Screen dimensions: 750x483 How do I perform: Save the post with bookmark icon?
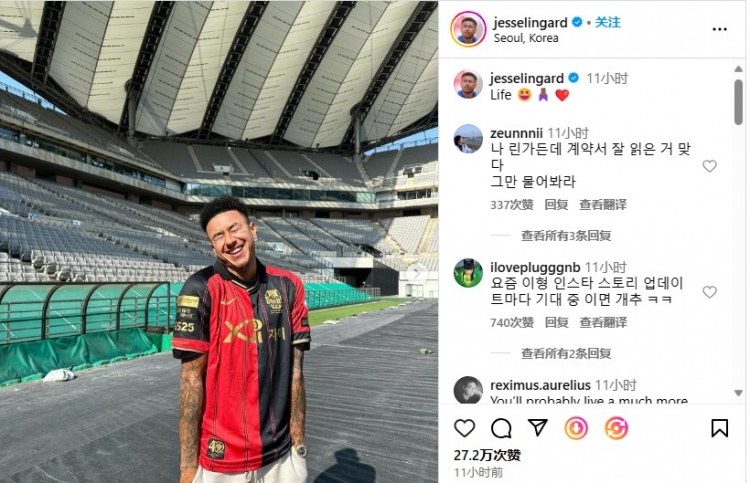pos(719,428)
